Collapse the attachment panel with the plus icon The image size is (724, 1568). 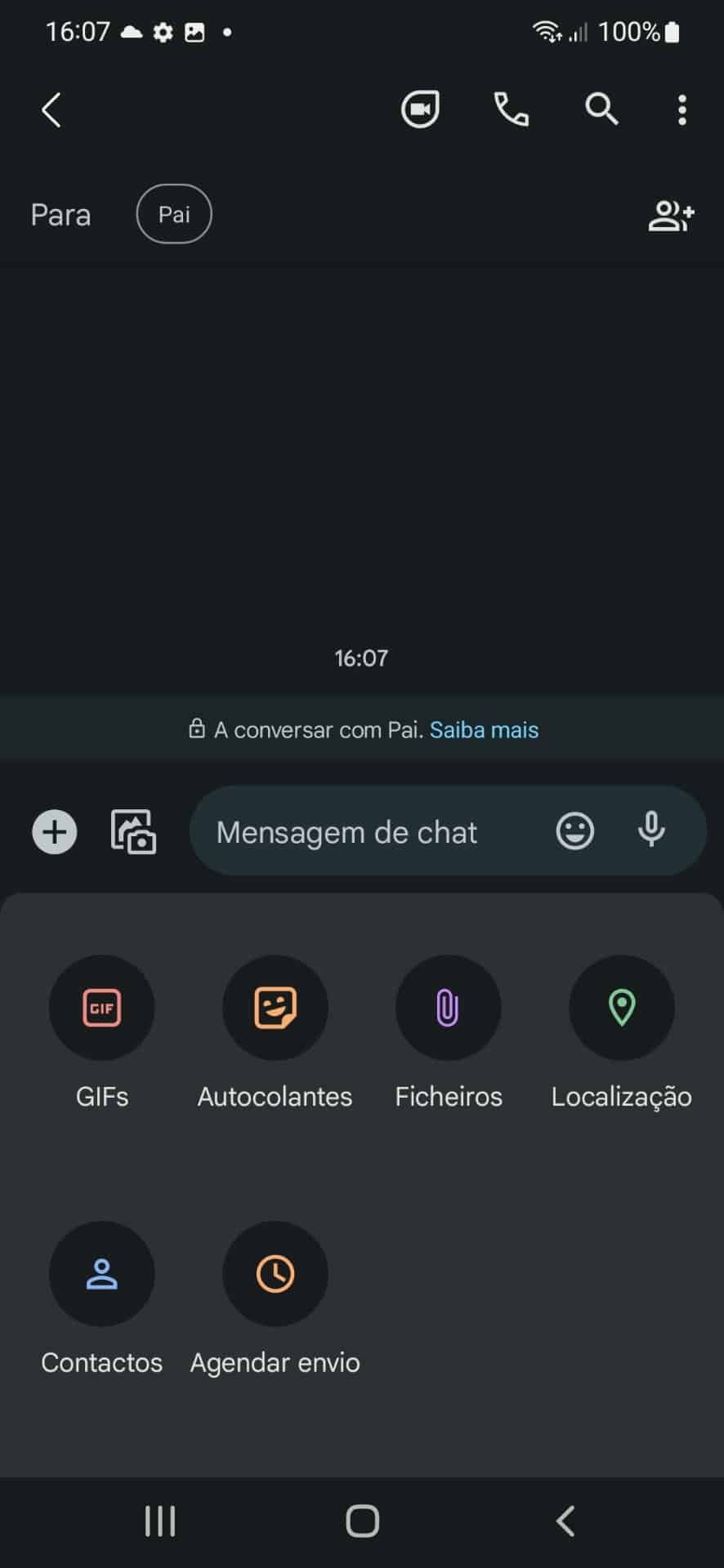[x=54, y=831]
